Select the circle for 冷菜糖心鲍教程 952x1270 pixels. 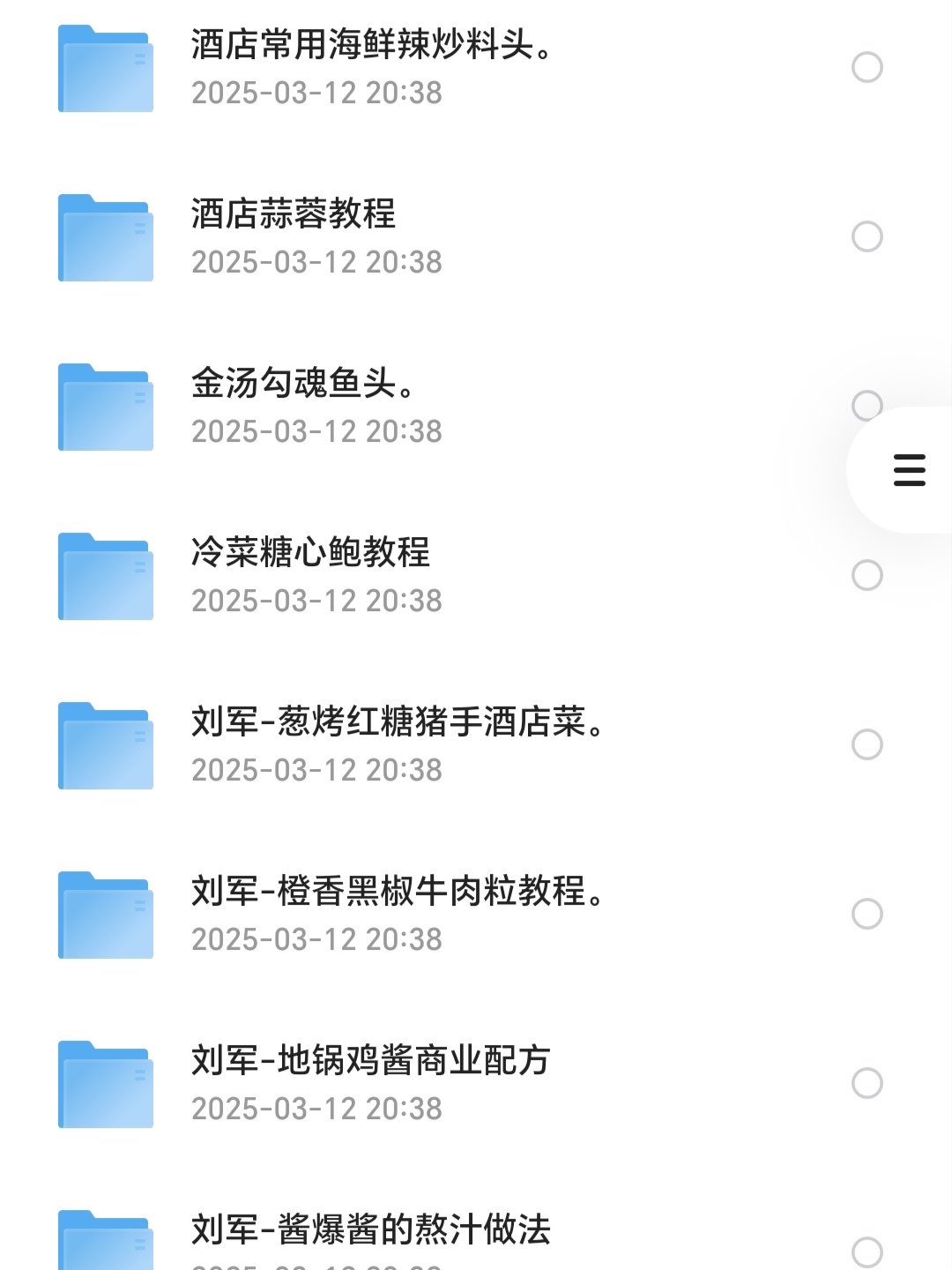[867, 575]
